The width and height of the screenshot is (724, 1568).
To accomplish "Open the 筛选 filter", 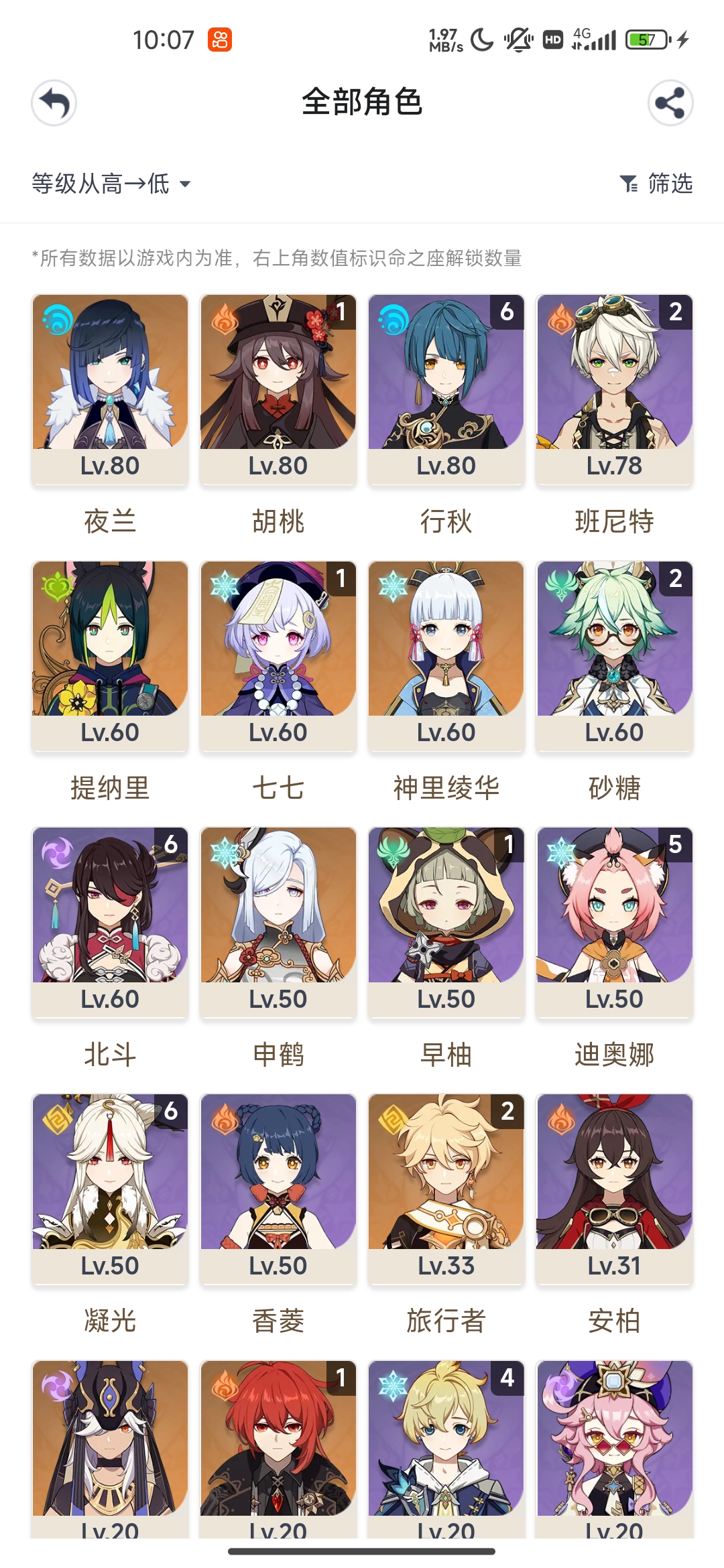I will (656, 184).
